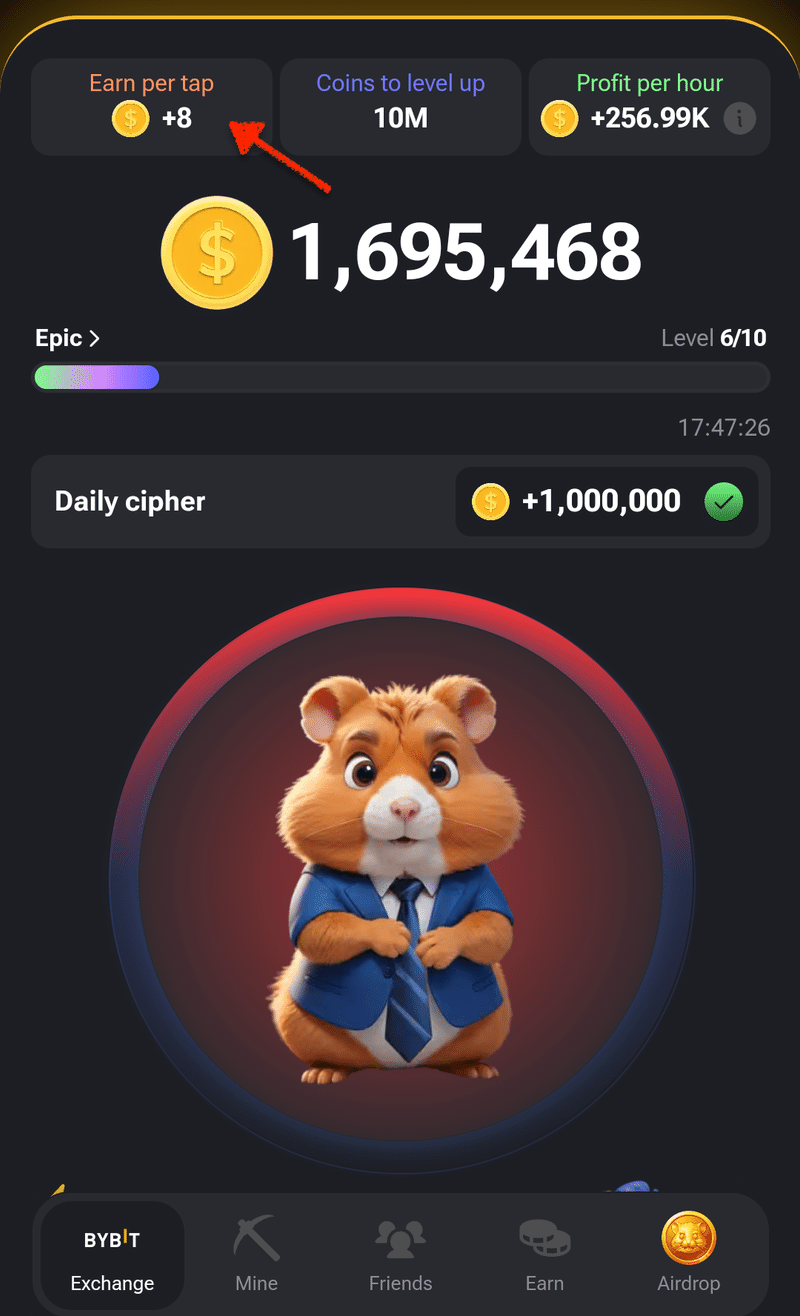Image resolution: width=800 pixels, height=1316 pixels.
Task: Open the Epic league details
Action: pyautogui.click(x=67, y=338)
